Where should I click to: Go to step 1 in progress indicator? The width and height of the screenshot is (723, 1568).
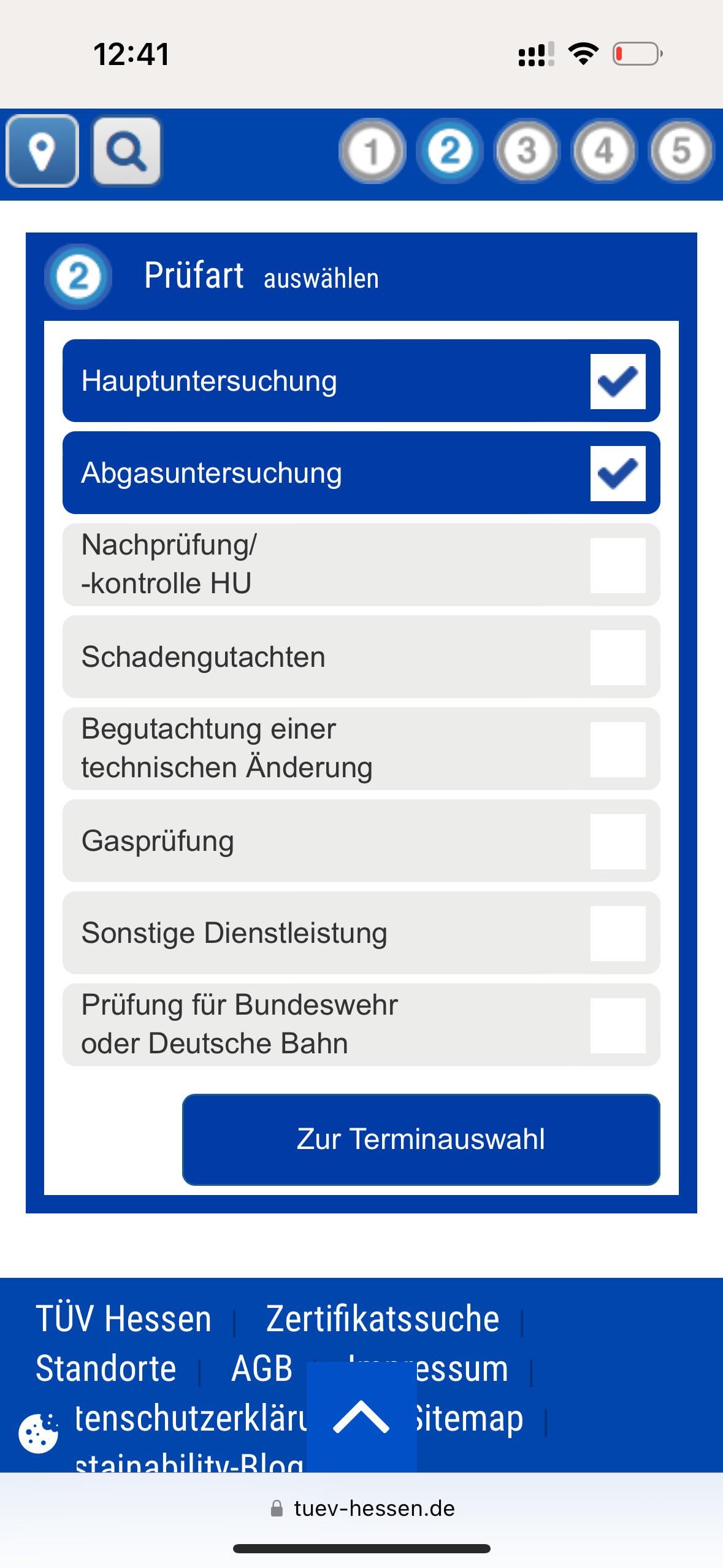(372, 151)
